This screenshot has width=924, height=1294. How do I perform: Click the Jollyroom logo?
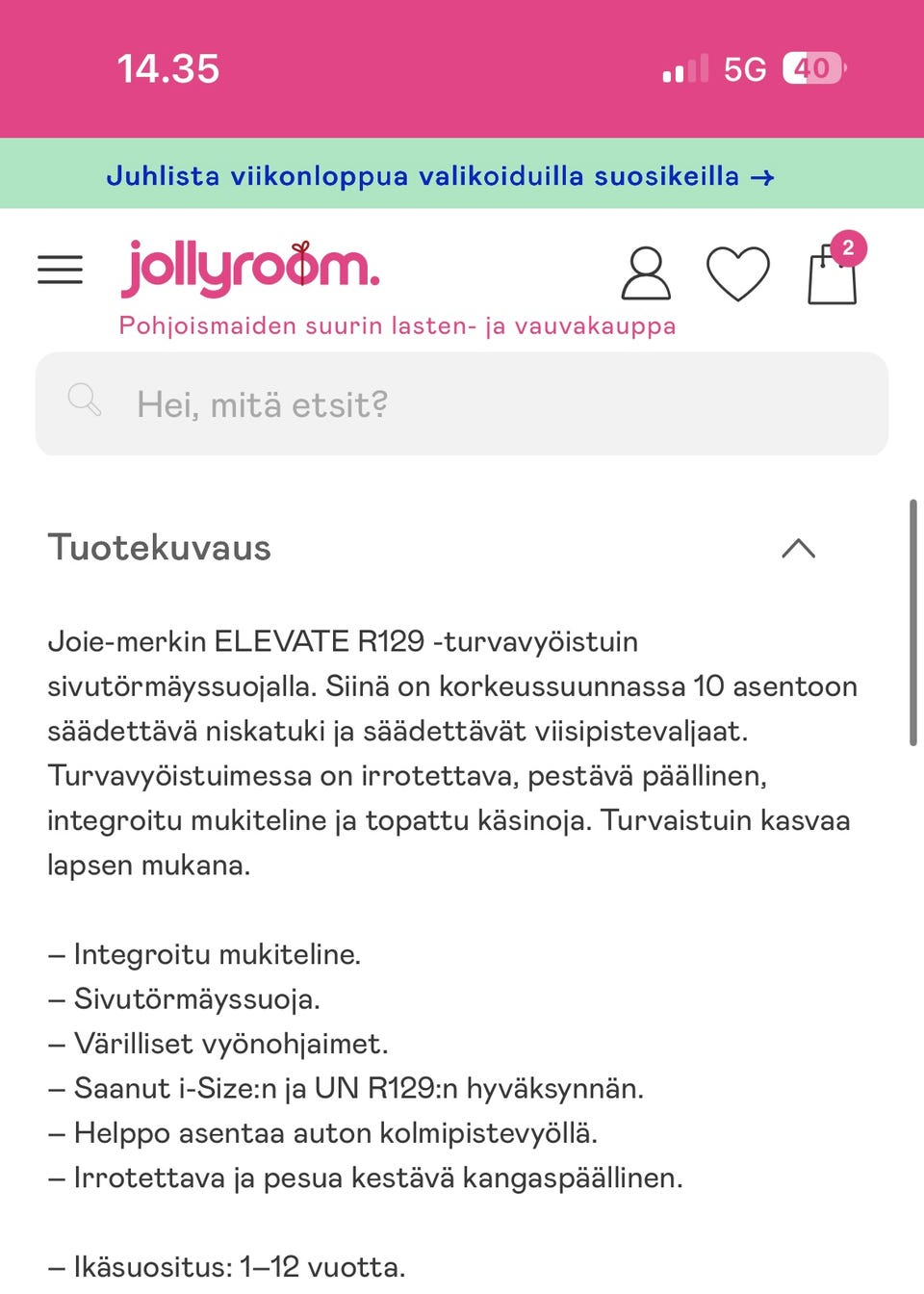pos(250,268)
